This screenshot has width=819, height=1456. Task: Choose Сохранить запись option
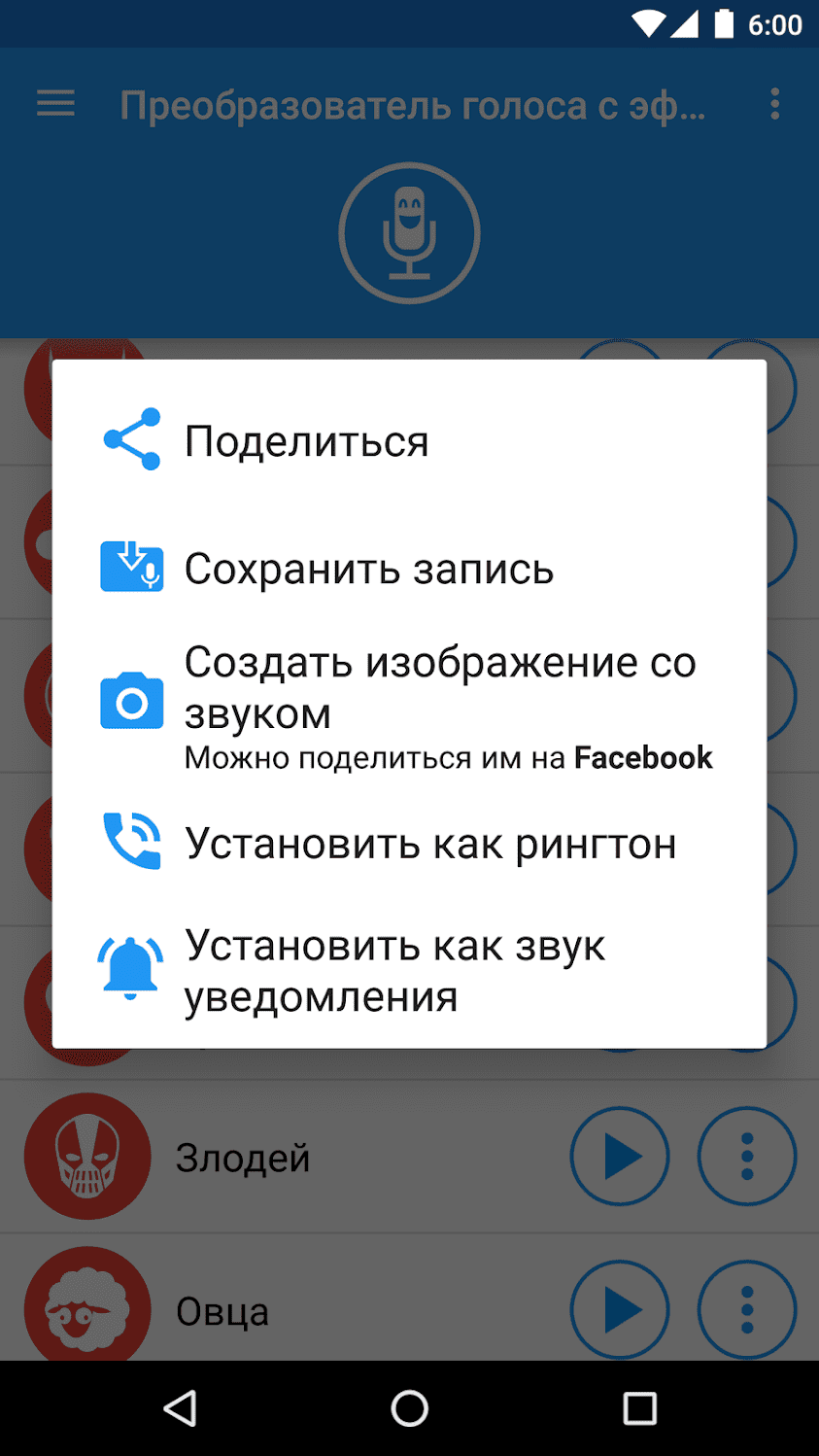click(x=369, y=569)
